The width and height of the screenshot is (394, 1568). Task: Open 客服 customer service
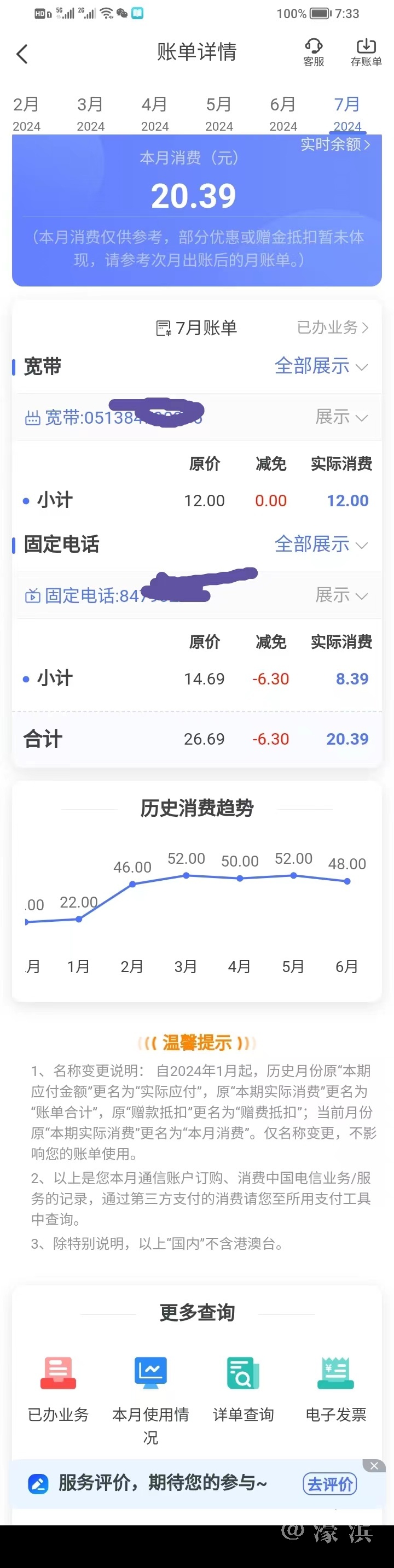314,52
